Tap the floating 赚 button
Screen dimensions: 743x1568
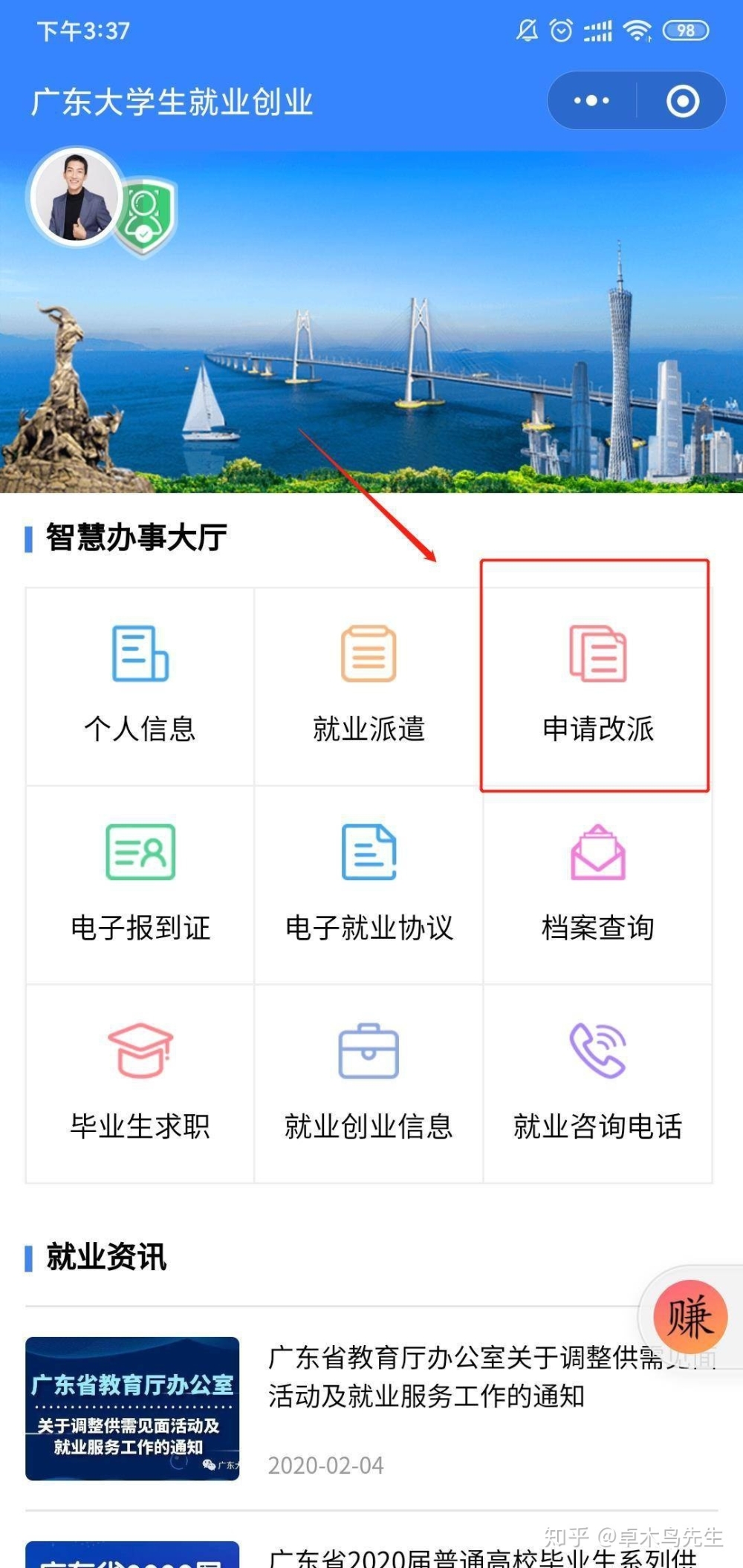click(x=690, y=1317)
